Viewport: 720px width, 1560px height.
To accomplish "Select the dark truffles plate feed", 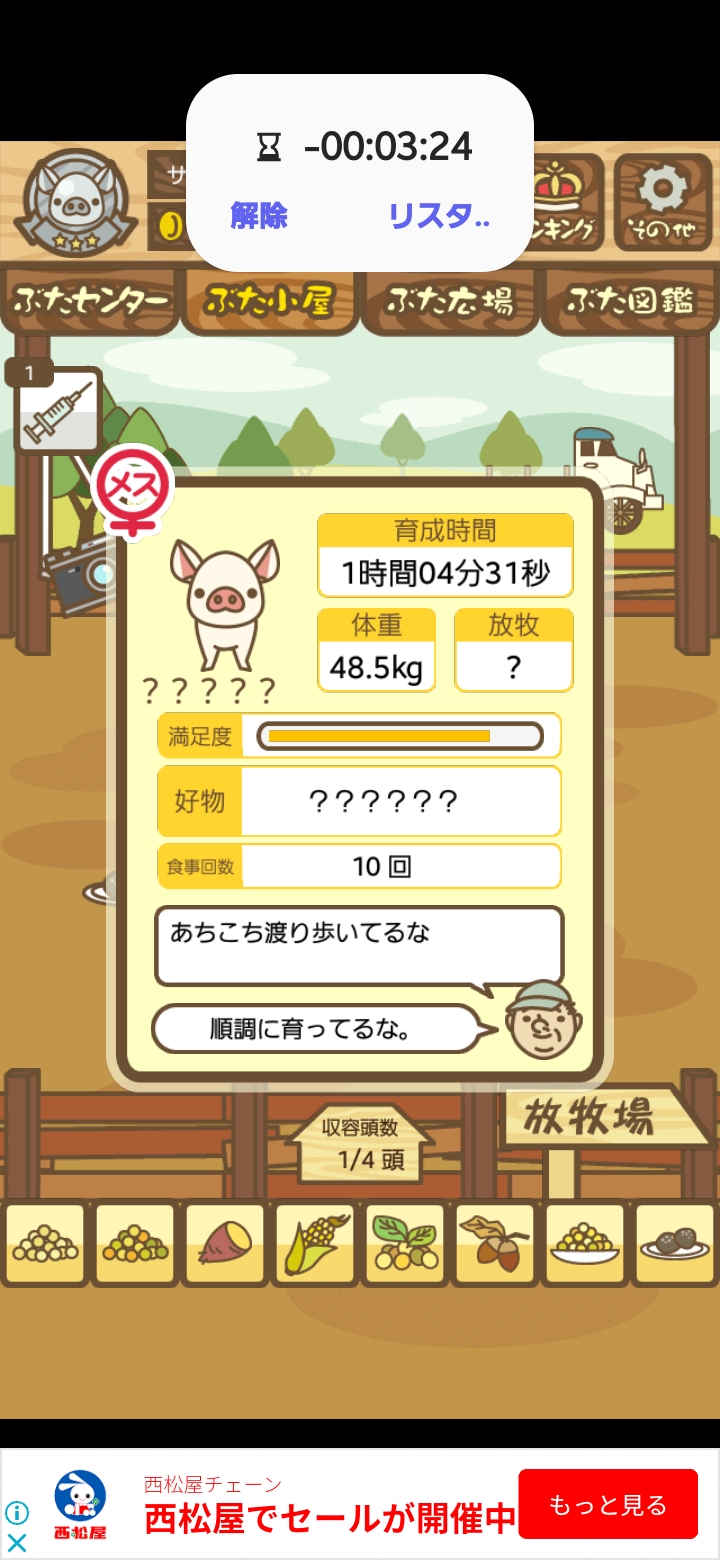I will coord(674,1243).
